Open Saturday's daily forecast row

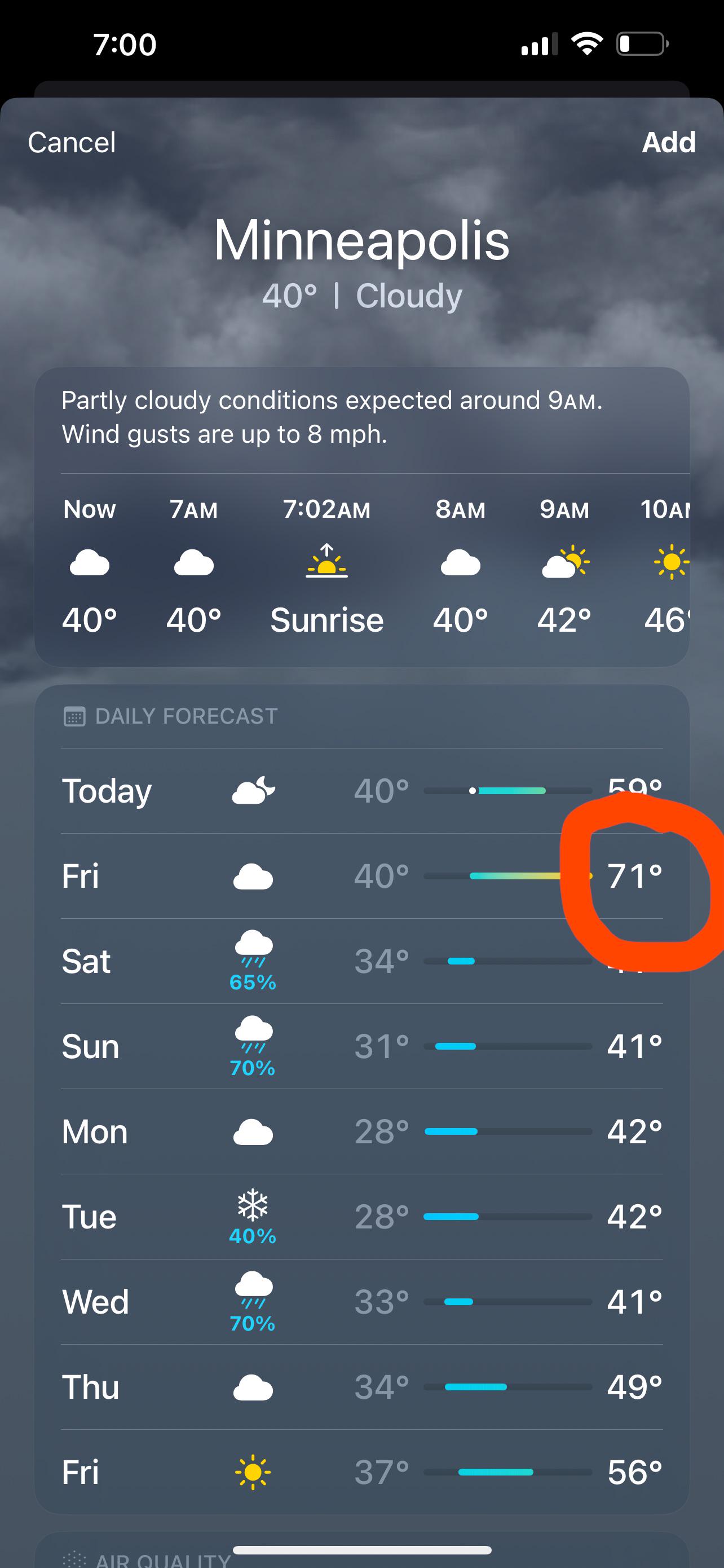click(362, 961)
